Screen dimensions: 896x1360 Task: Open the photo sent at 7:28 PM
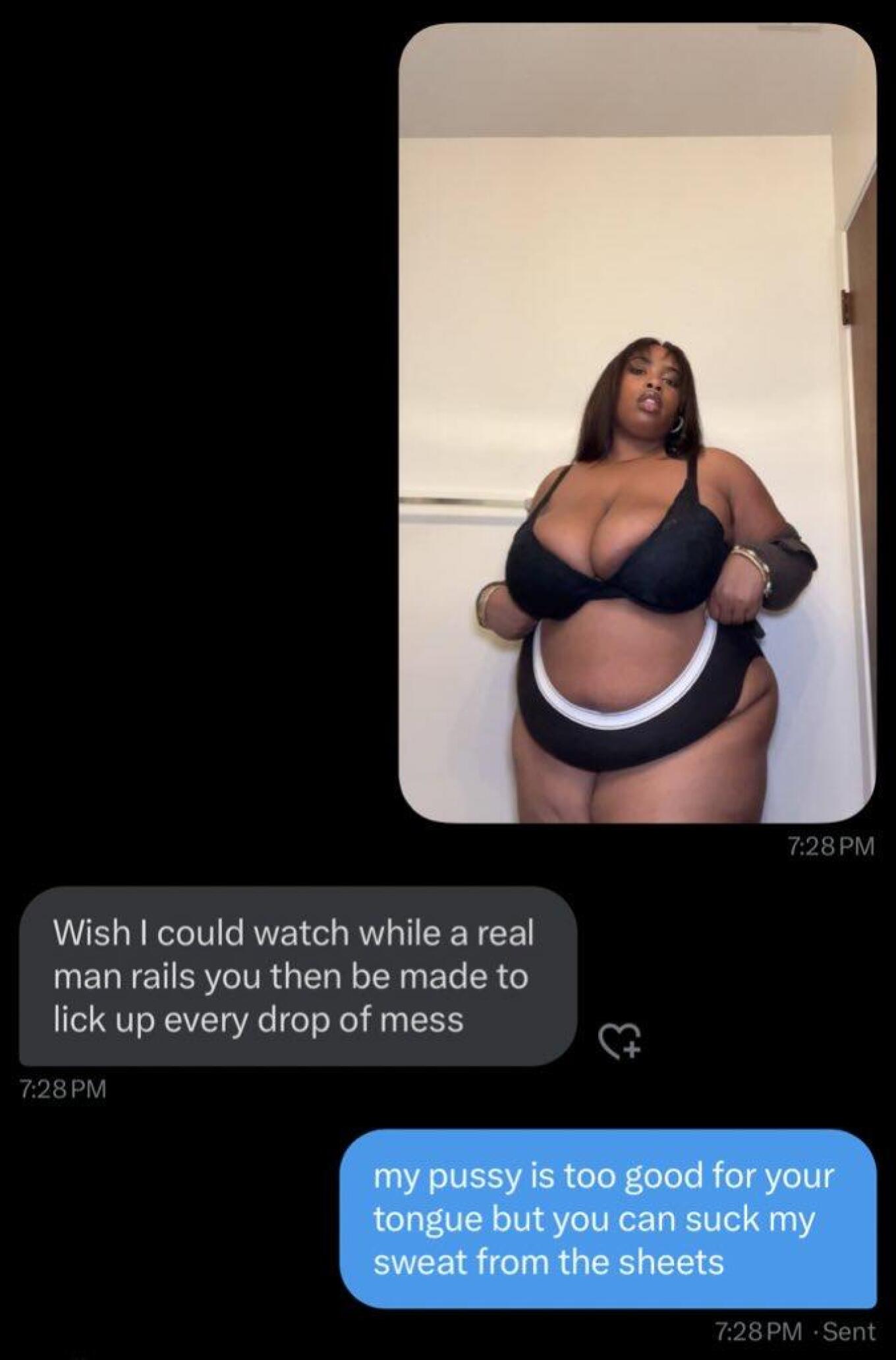(637, 423)
